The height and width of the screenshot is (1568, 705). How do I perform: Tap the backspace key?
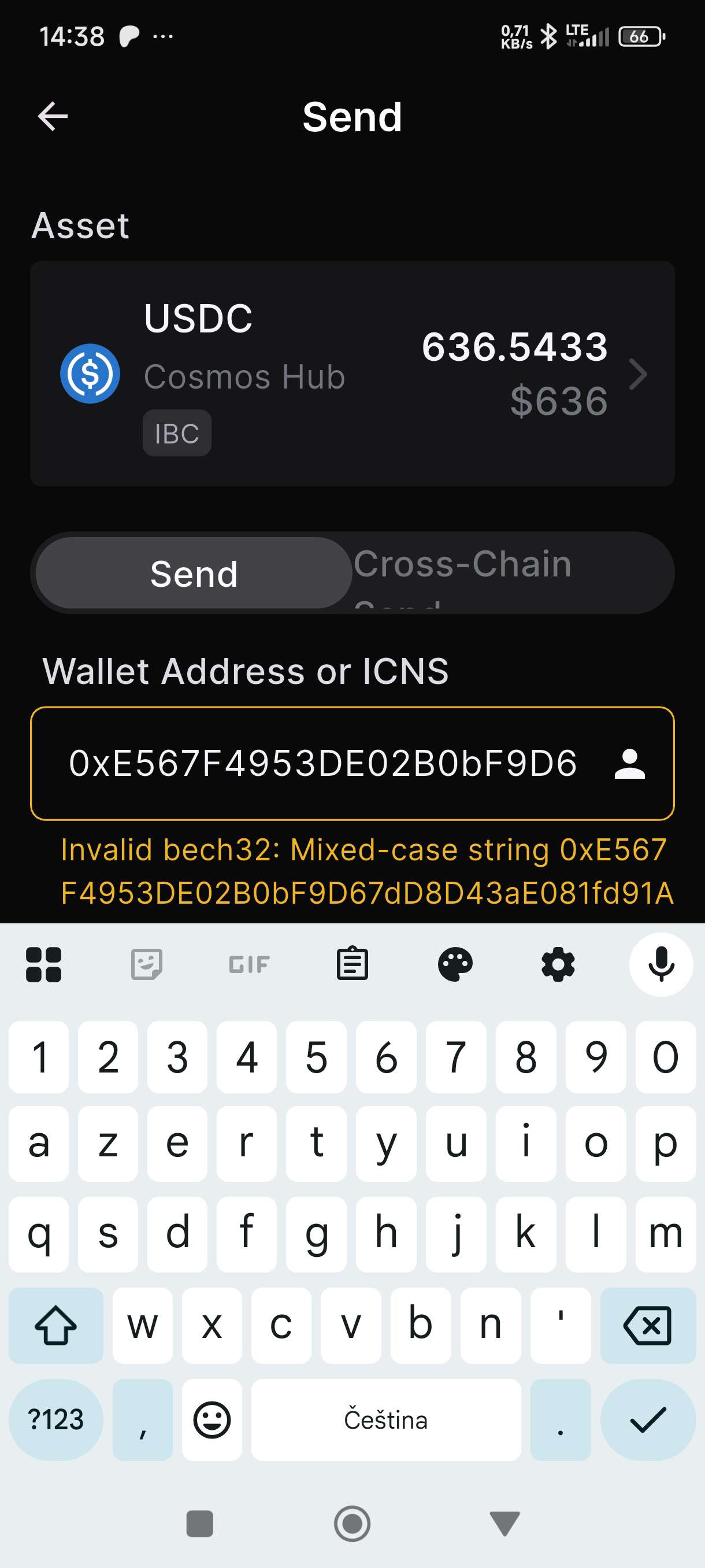coord(647,1325)
